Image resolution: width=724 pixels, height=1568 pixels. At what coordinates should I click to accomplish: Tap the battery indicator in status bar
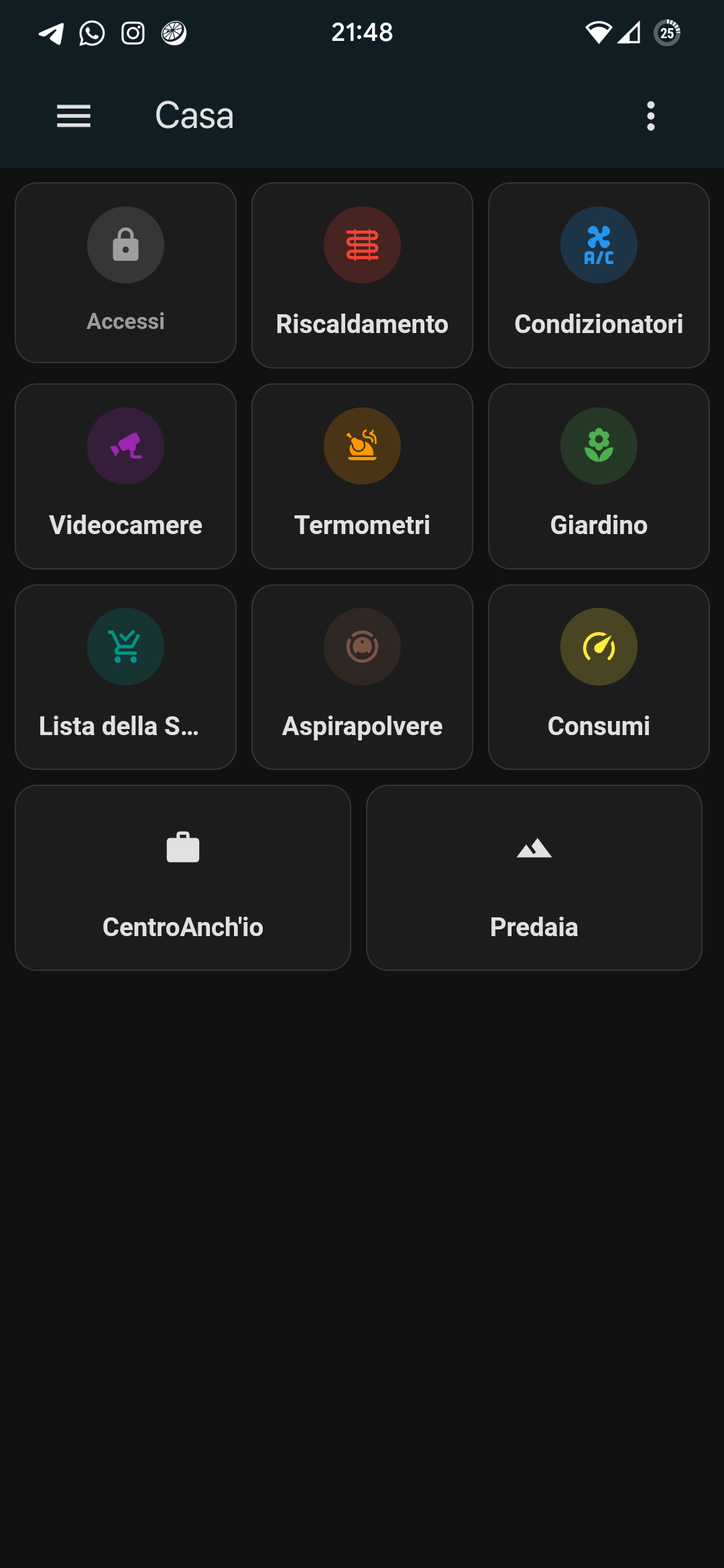668,31
